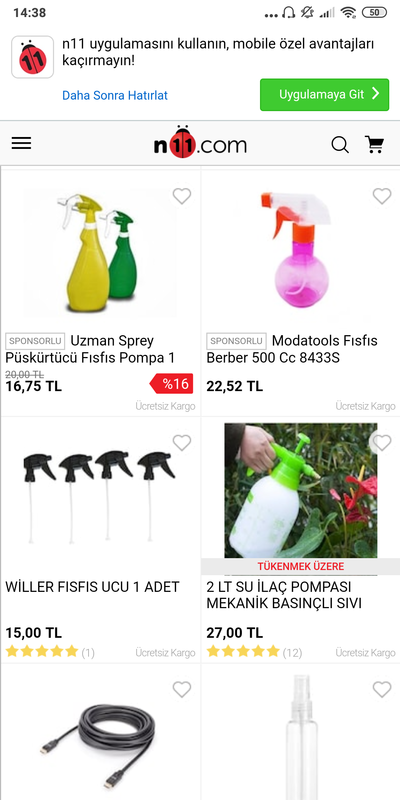Open the WİLLER FISFIS UCU product
Viewport: 400px width, 800px height.
[x=101, y=540]
